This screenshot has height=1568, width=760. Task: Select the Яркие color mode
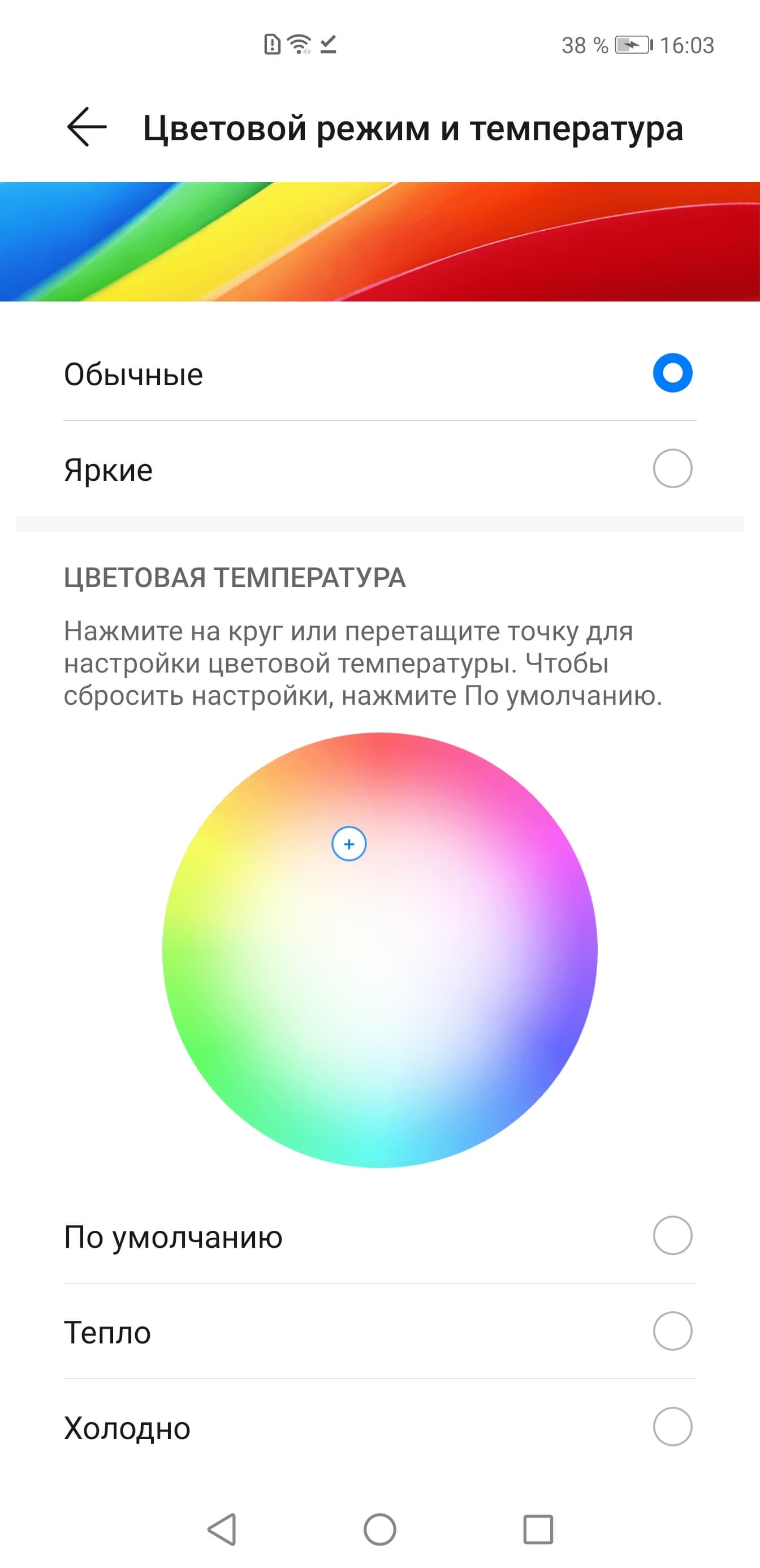[x=672, y=469]
